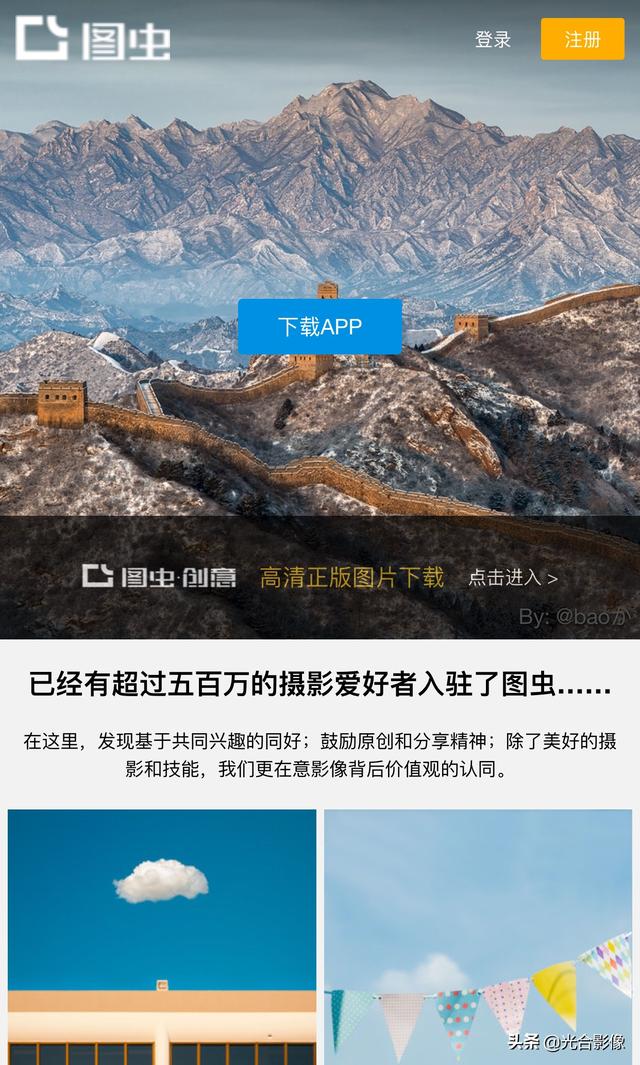The width and height of the screenshot is (640, 1065).
Task: Tap the orange 注册 register button
Action: click(x=582, y=39)
